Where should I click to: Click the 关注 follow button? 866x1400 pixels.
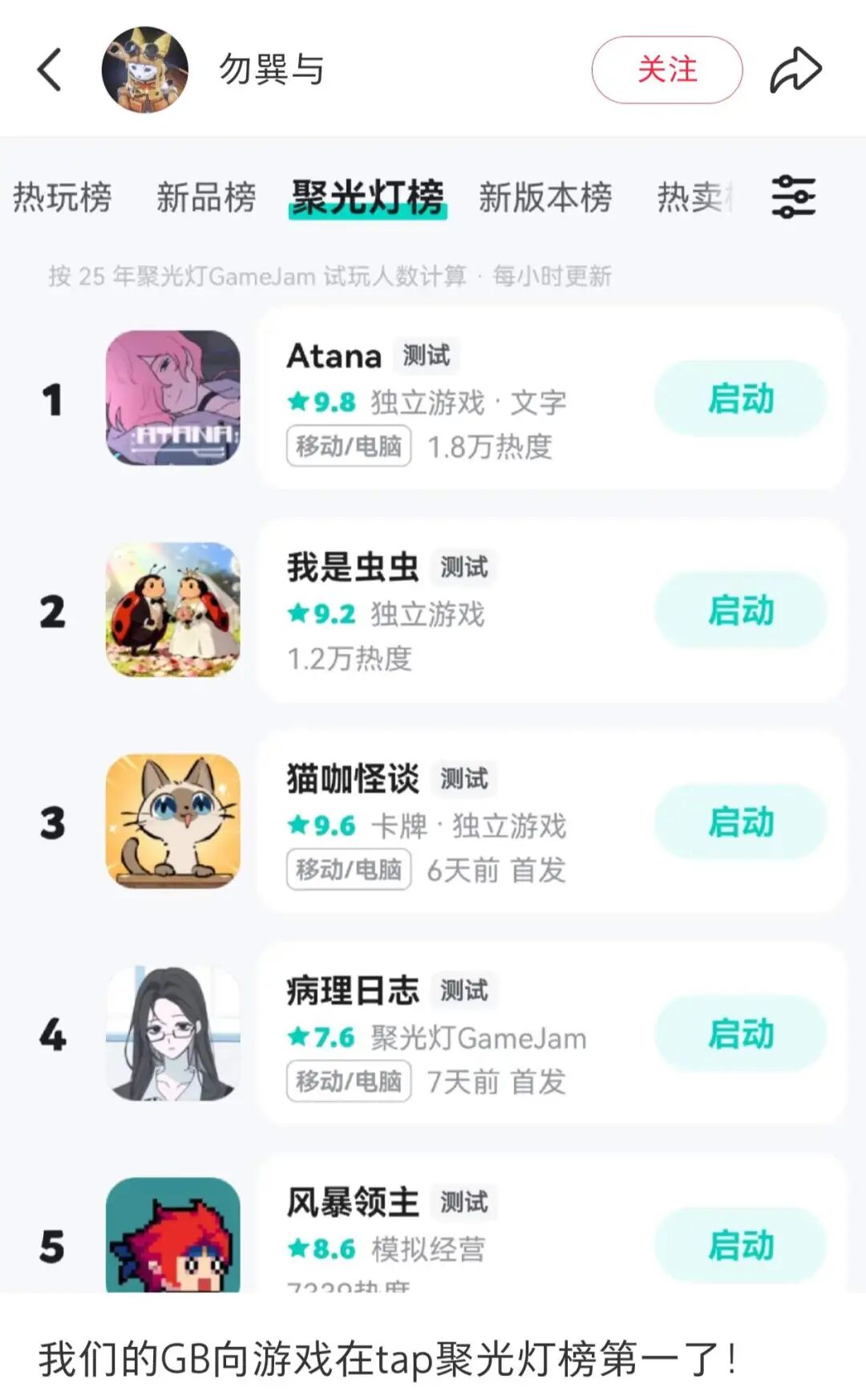coord(667,70)
